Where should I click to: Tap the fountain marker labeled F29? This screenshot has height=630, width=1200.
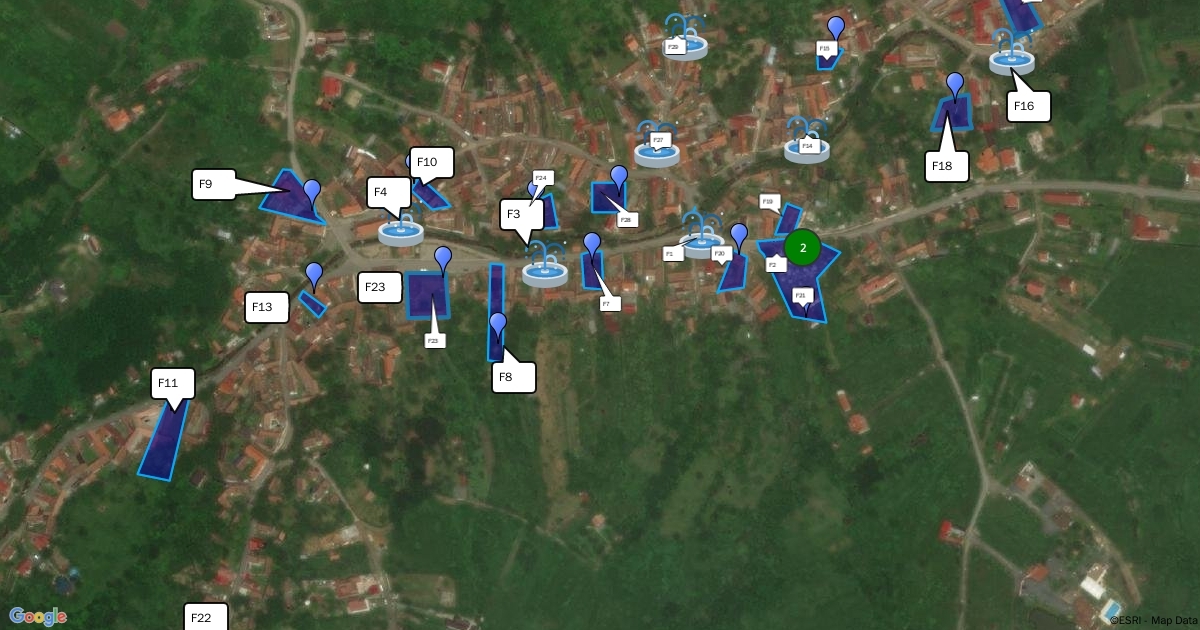[x=686, y=40]
